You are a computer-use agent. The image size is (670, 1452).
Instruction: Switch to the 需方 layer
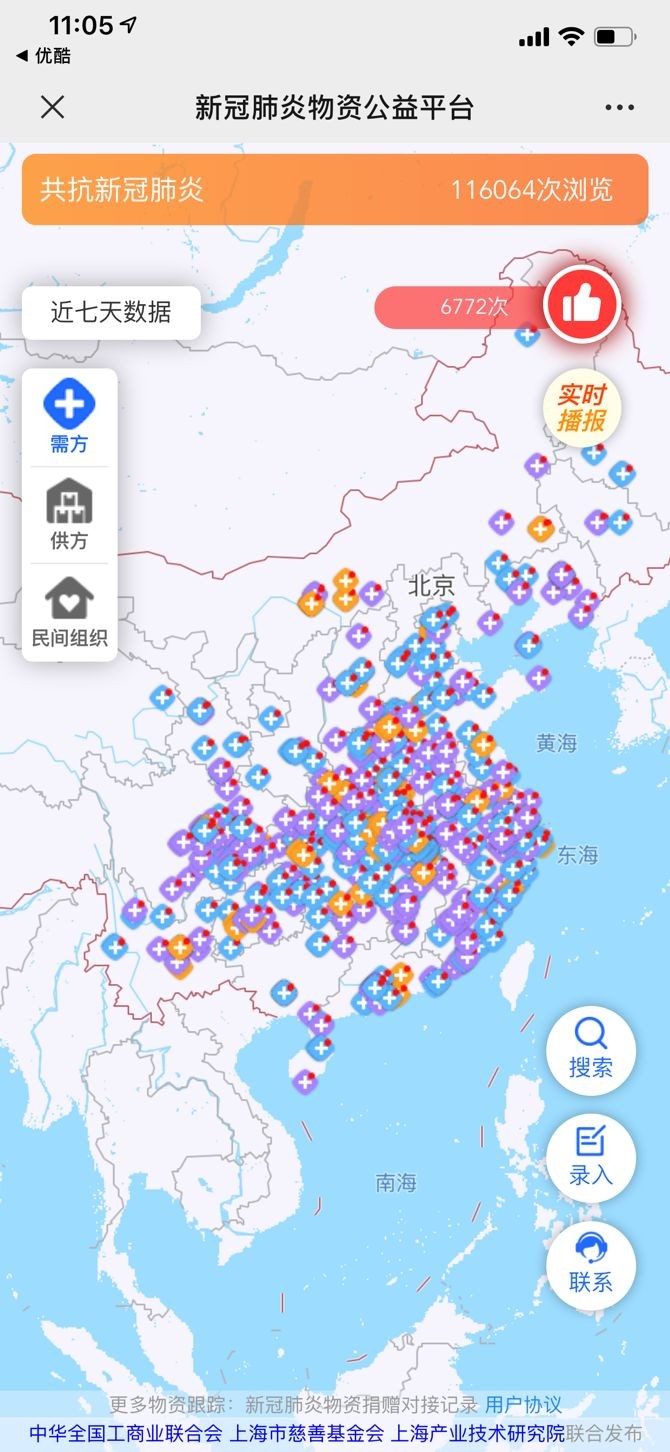69,418
